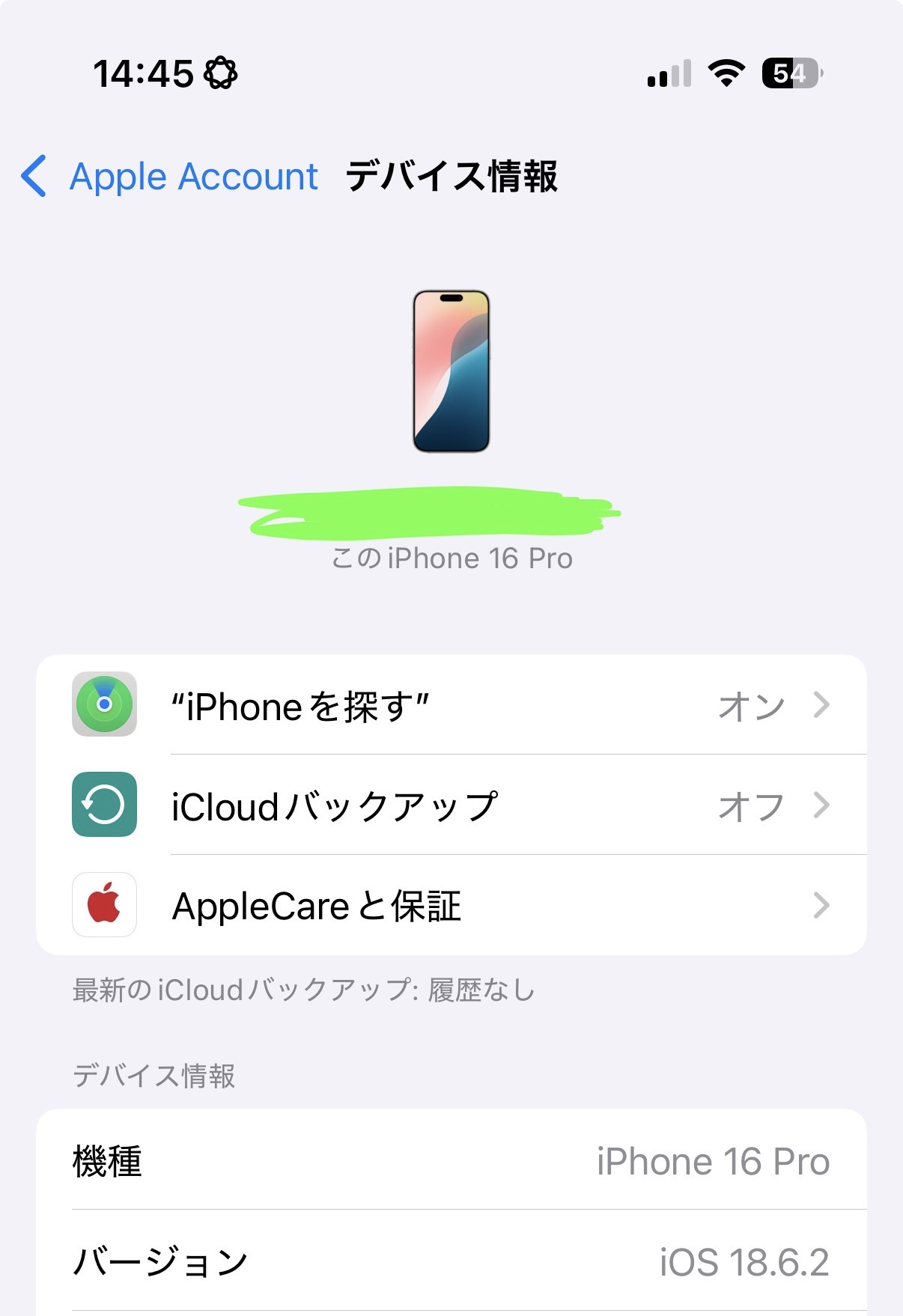
Task: Go back to Apple Account
Action: tap(169, 177)
